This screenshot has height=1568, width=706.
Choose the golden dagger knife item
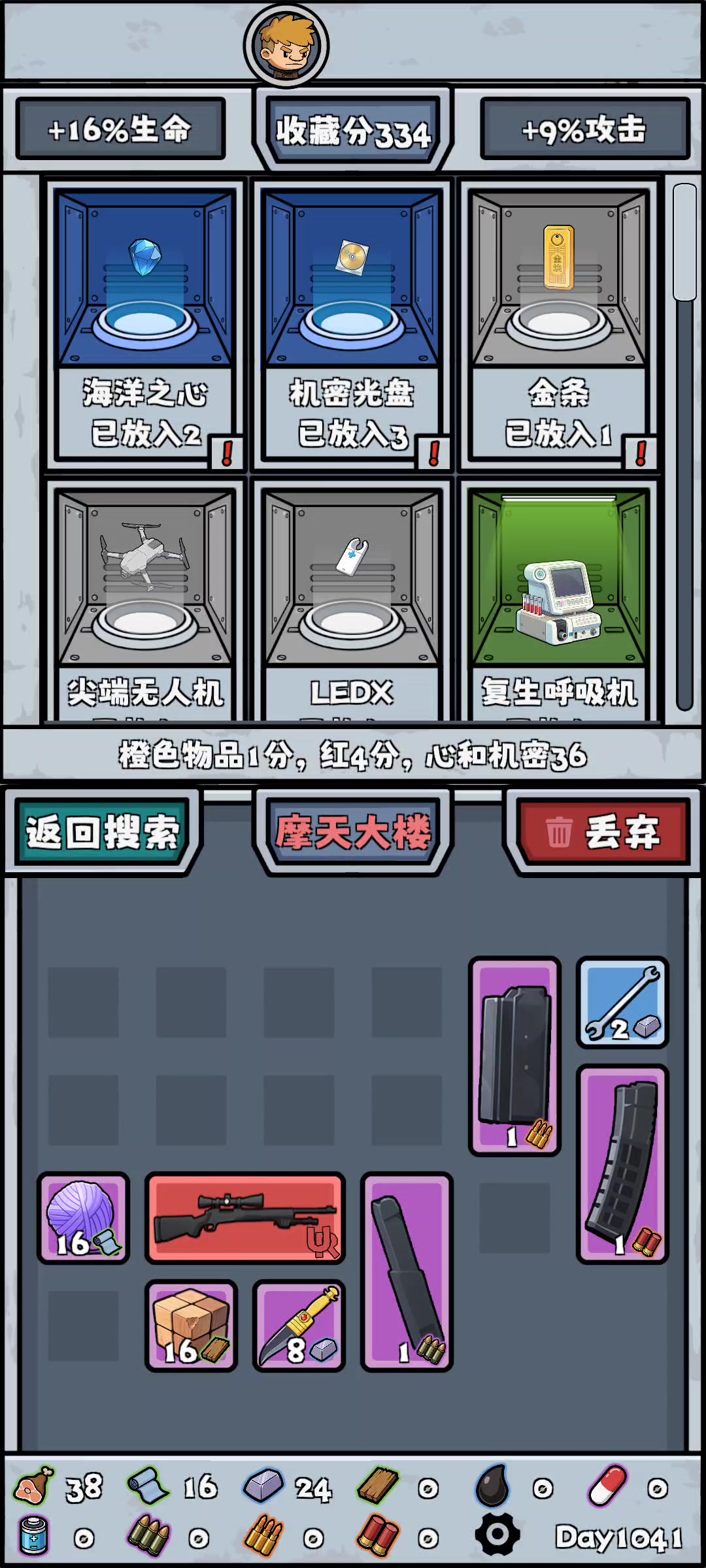tap(299, 1325)
